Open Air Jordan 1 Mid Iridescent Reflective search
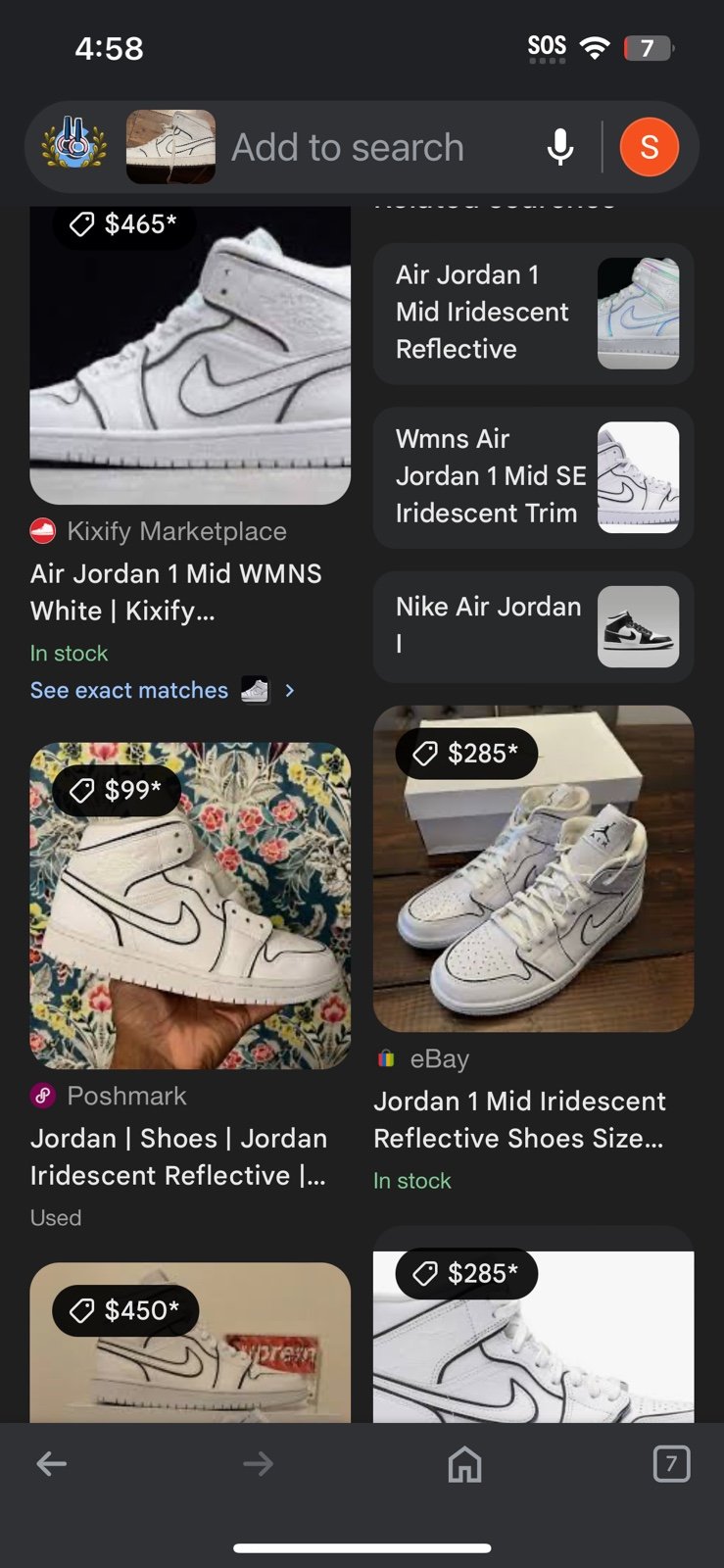The image size is (724, 1568). (533, 313)
